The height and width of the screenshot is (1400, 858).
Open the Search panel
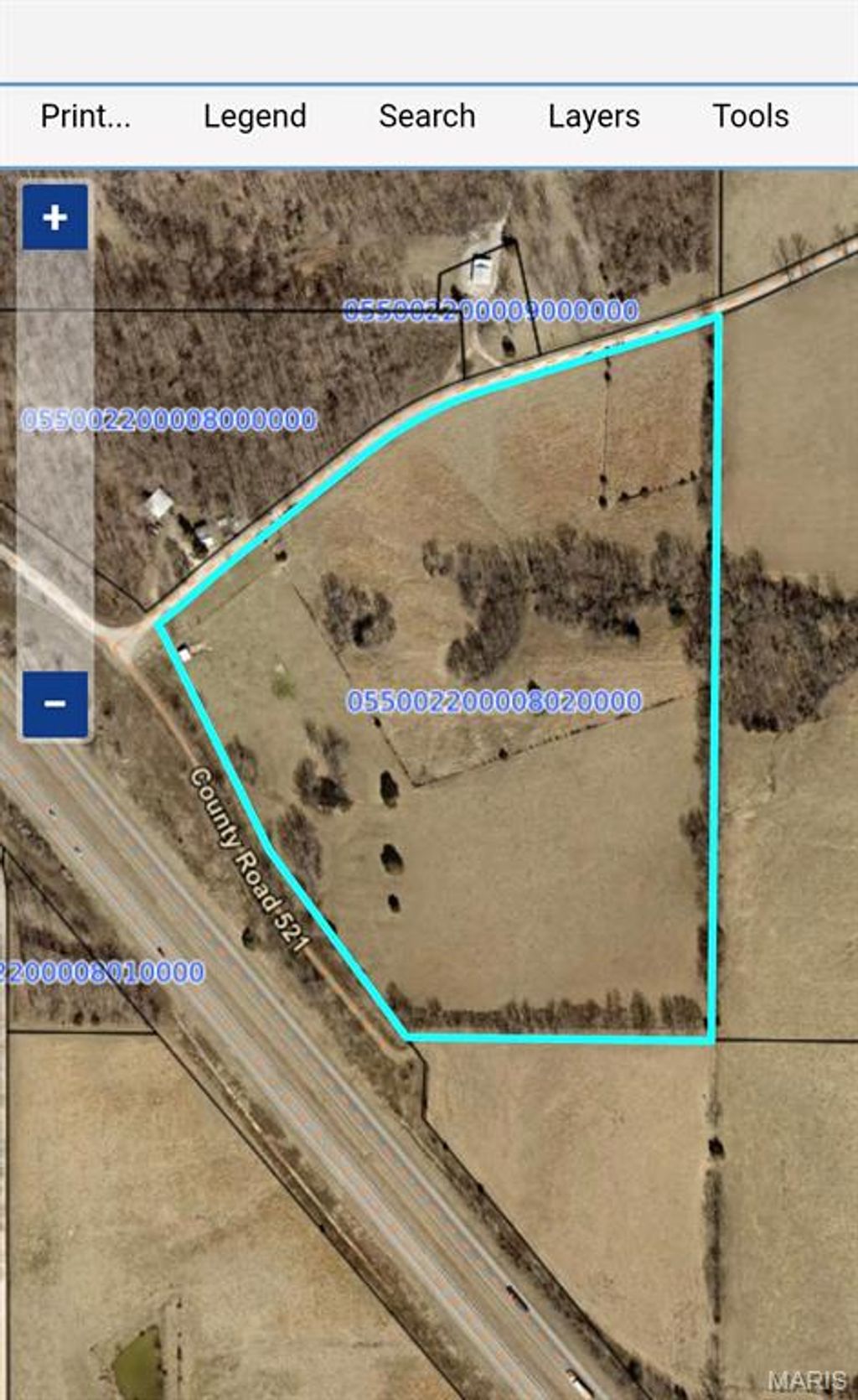point(426,117)
